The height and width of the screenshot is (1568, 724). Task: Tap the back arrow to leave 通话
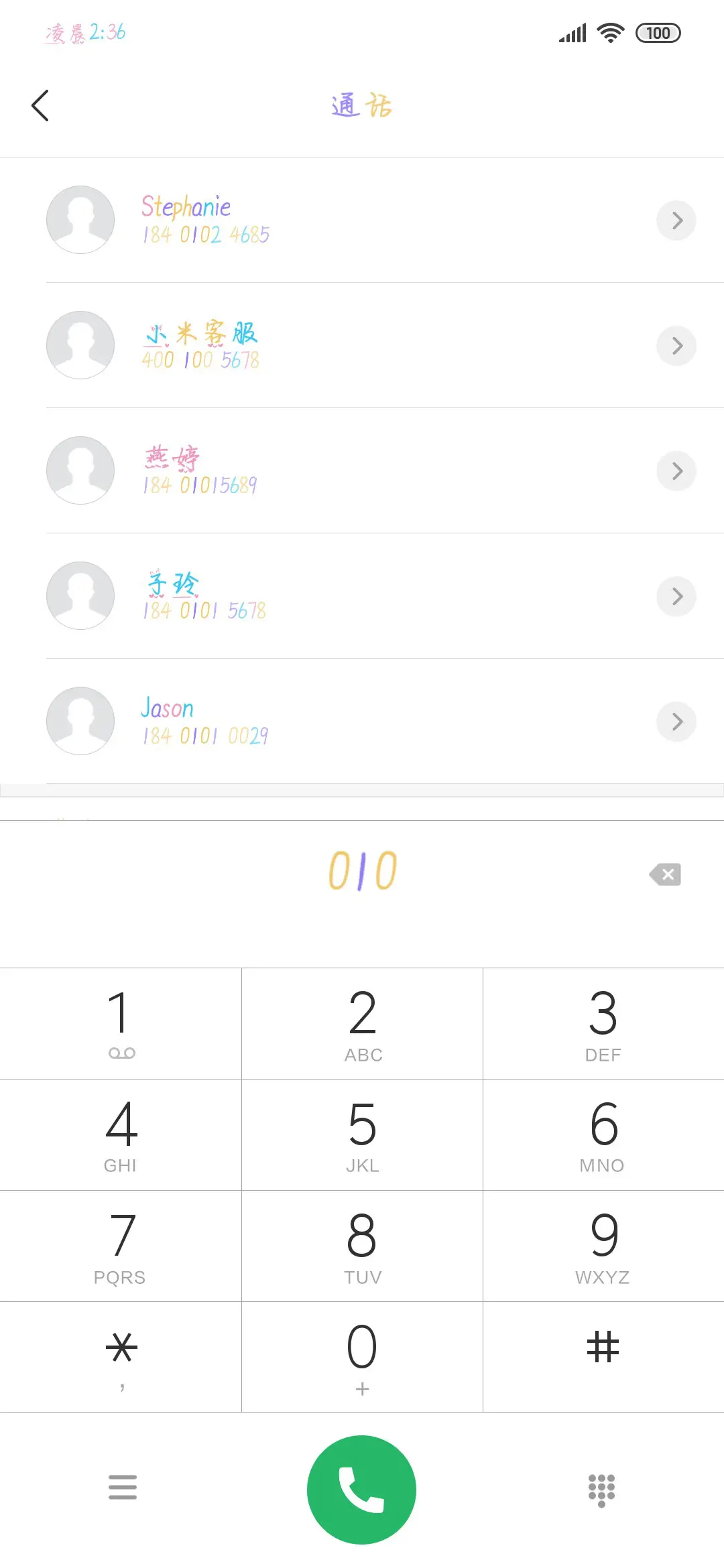tap(40, 105)
